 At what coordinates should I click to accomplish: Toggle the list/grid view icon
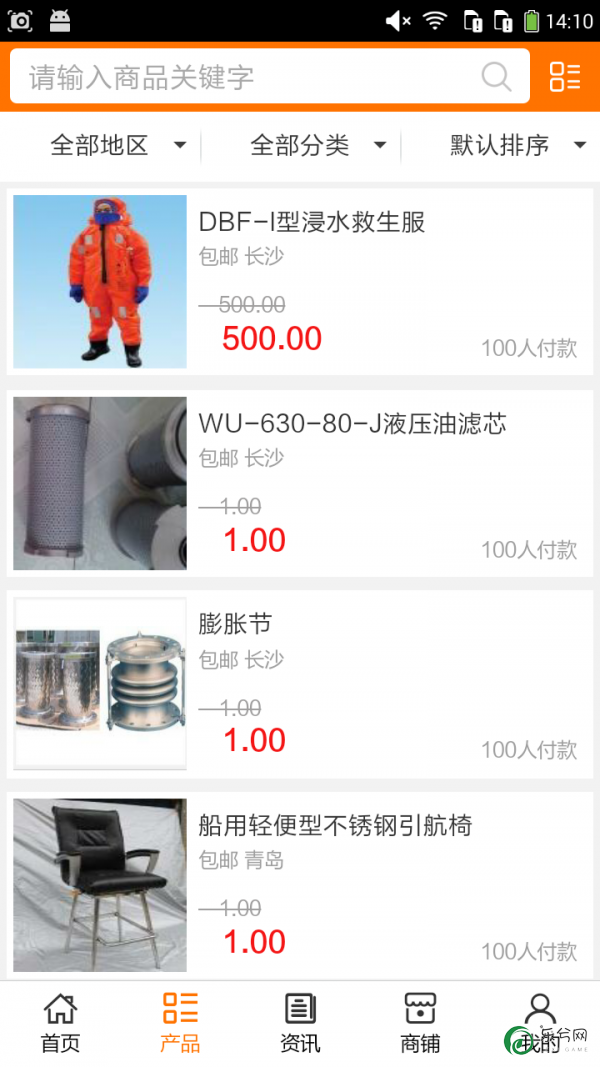click(565, 77)
